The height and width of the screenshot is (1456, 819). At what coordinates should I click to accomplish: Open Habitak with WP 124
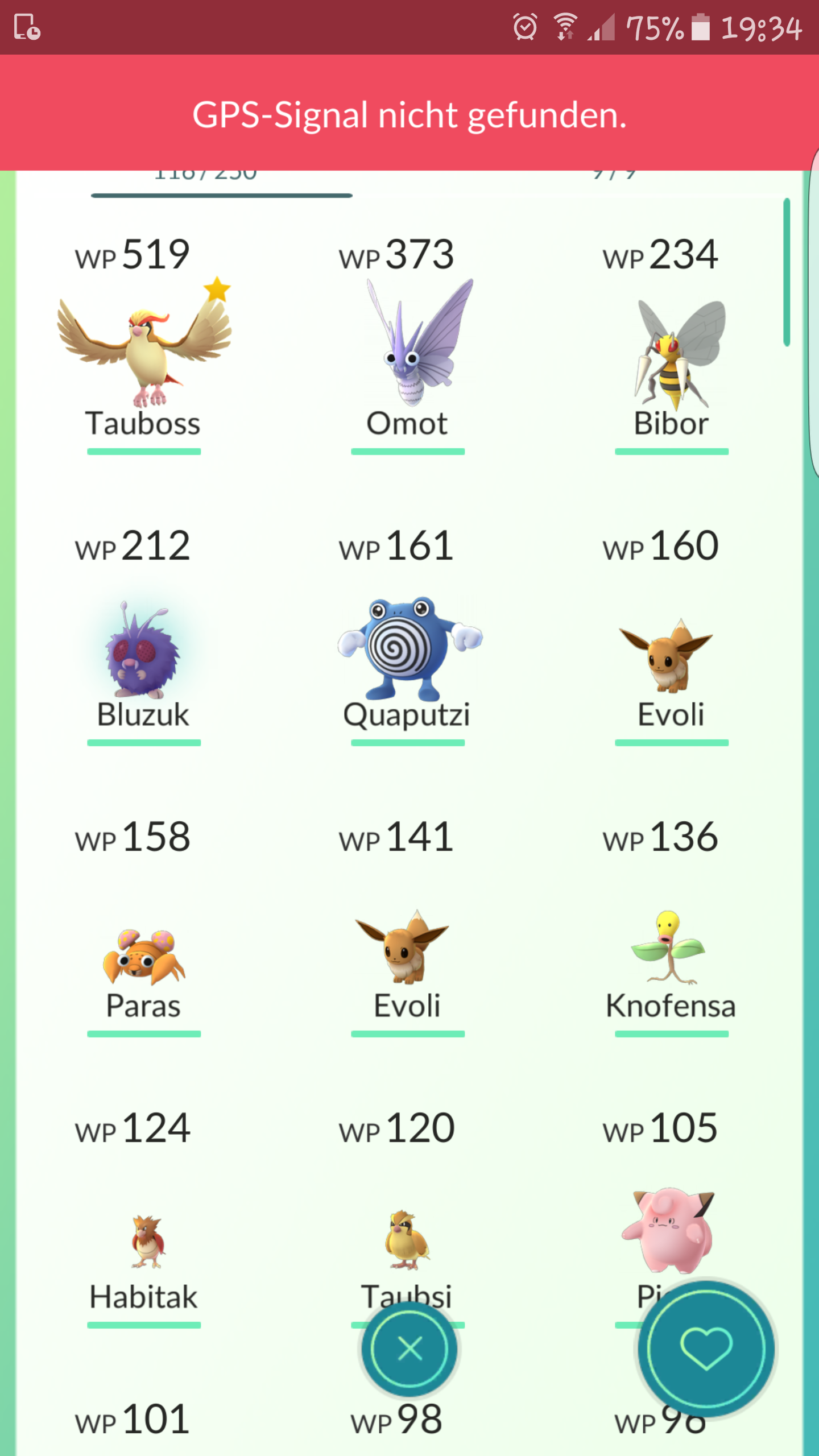coord(144,1217)
